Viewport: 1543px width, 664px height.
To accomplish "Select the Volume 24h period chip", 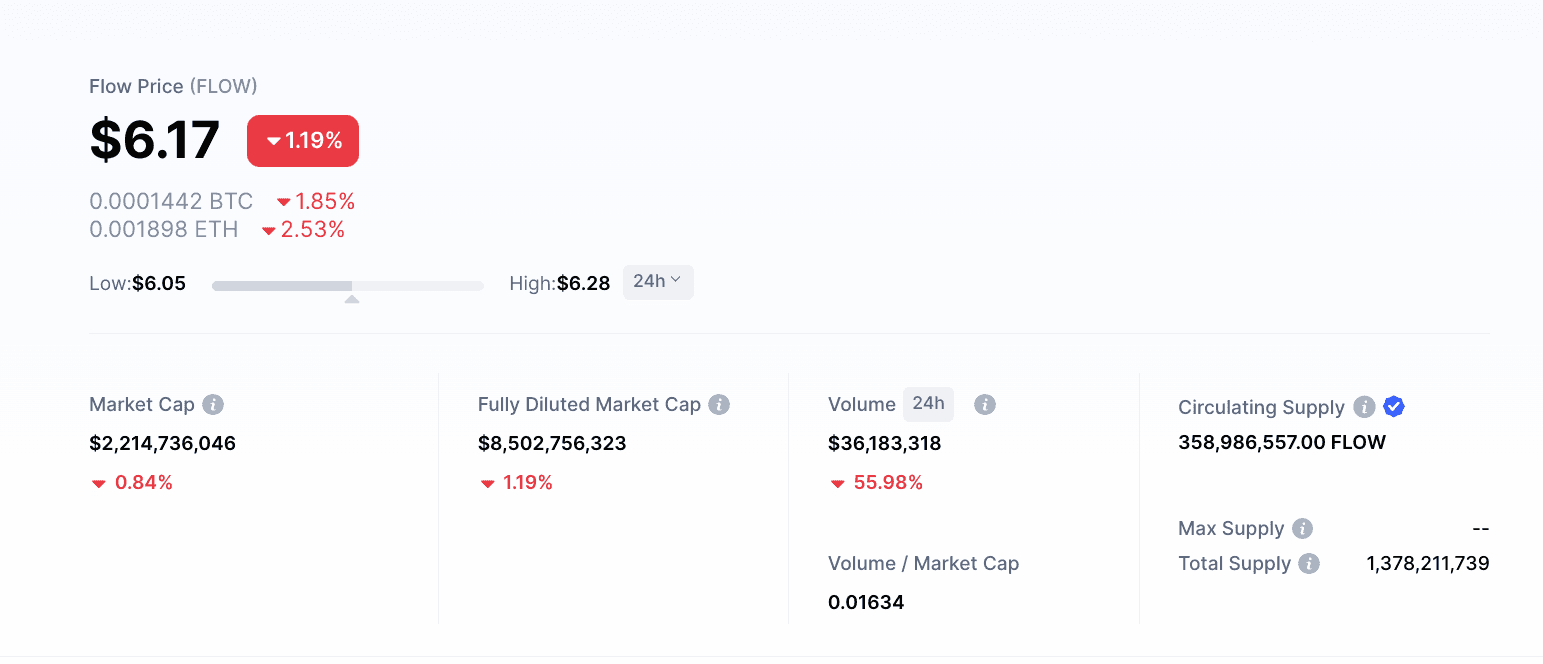I will pyautogui.click(x=928, y=404).
